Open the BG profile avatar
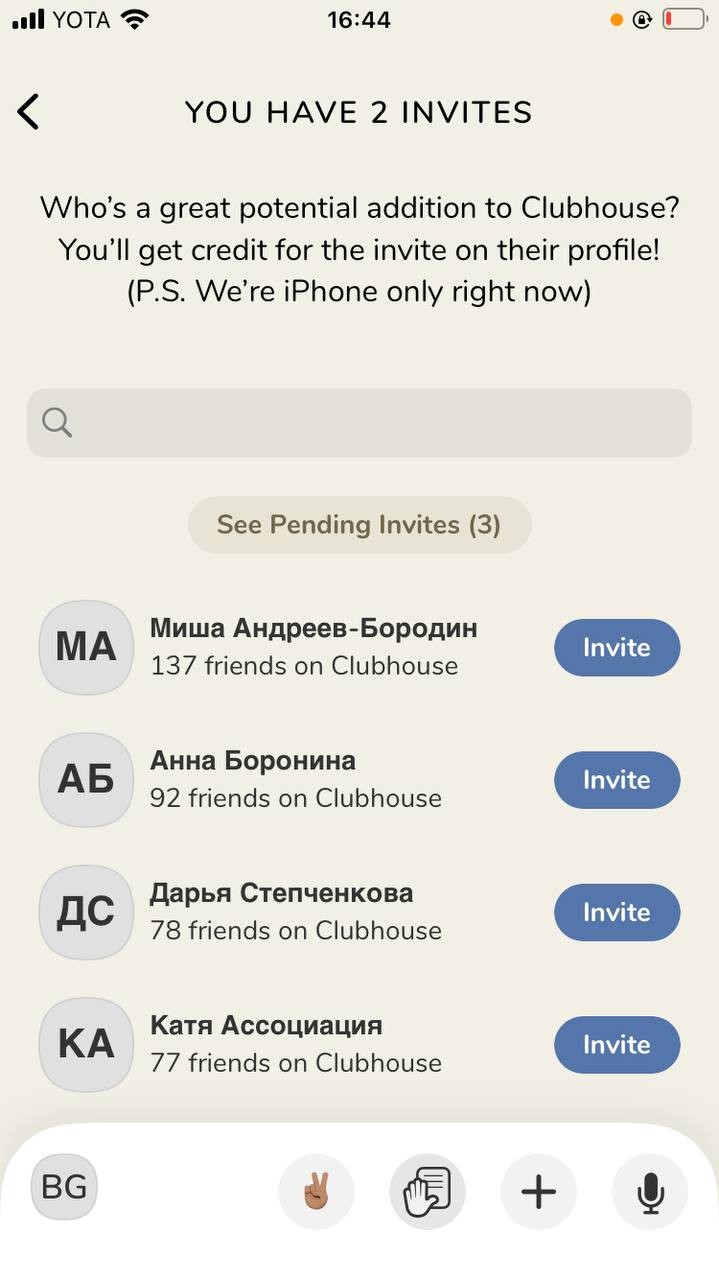Image resolution: width=719 pixels, height=1280 pixels. [x=65, y=1188]
